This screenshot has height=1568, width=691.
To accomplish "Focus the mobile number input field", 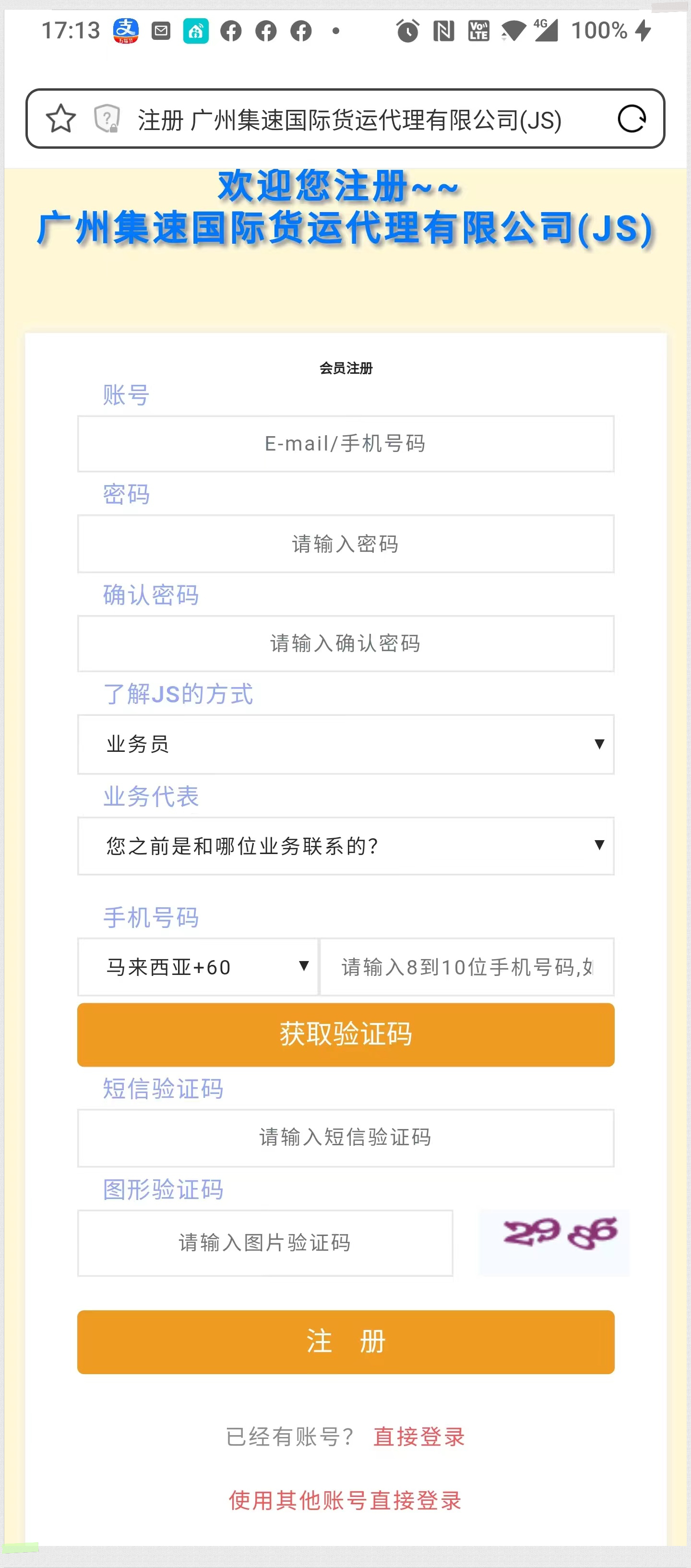I will [x=467, y=967].
